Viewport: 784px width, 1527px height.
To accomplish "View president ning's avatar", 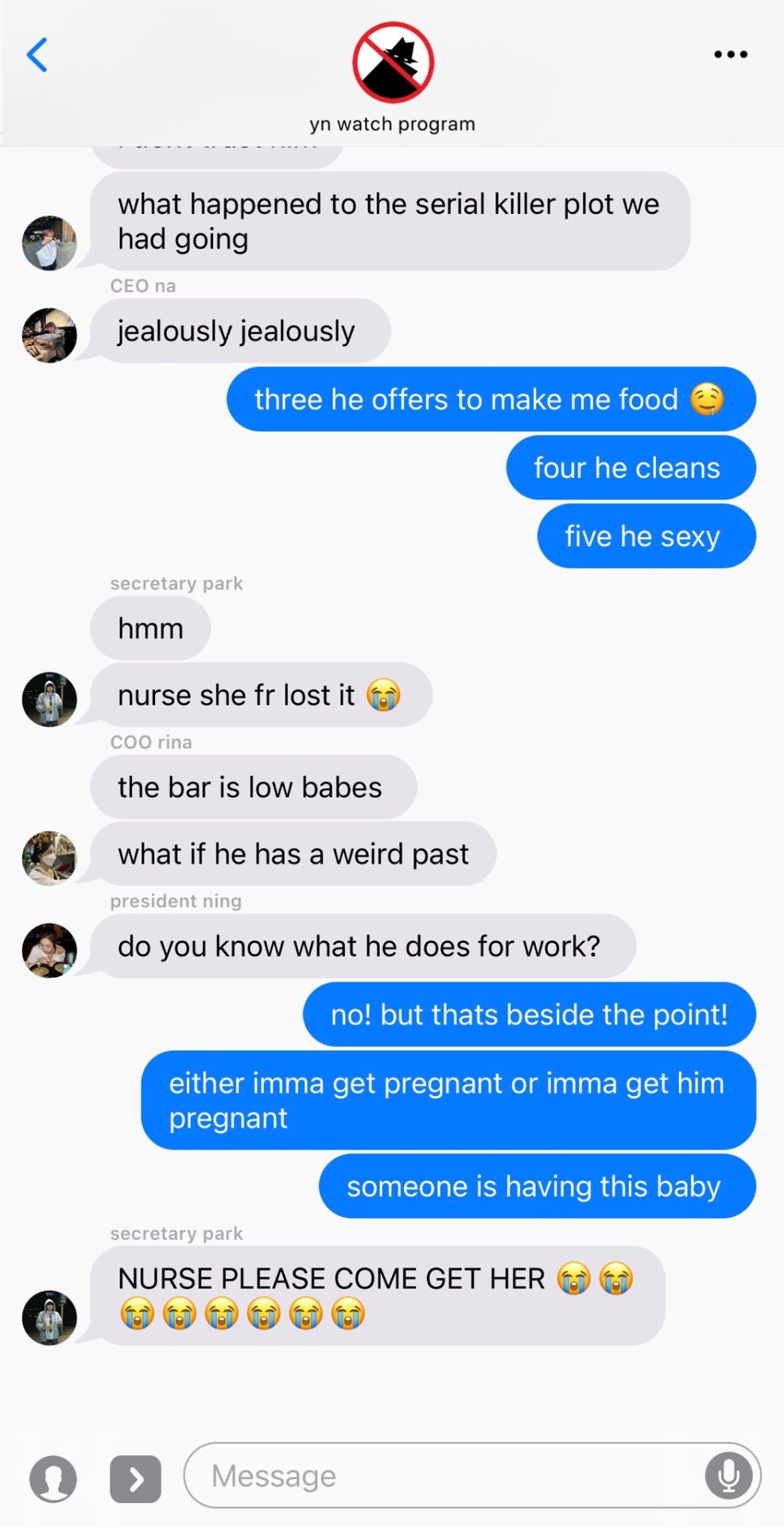I will pyautogui.click(x=49, y=950).
